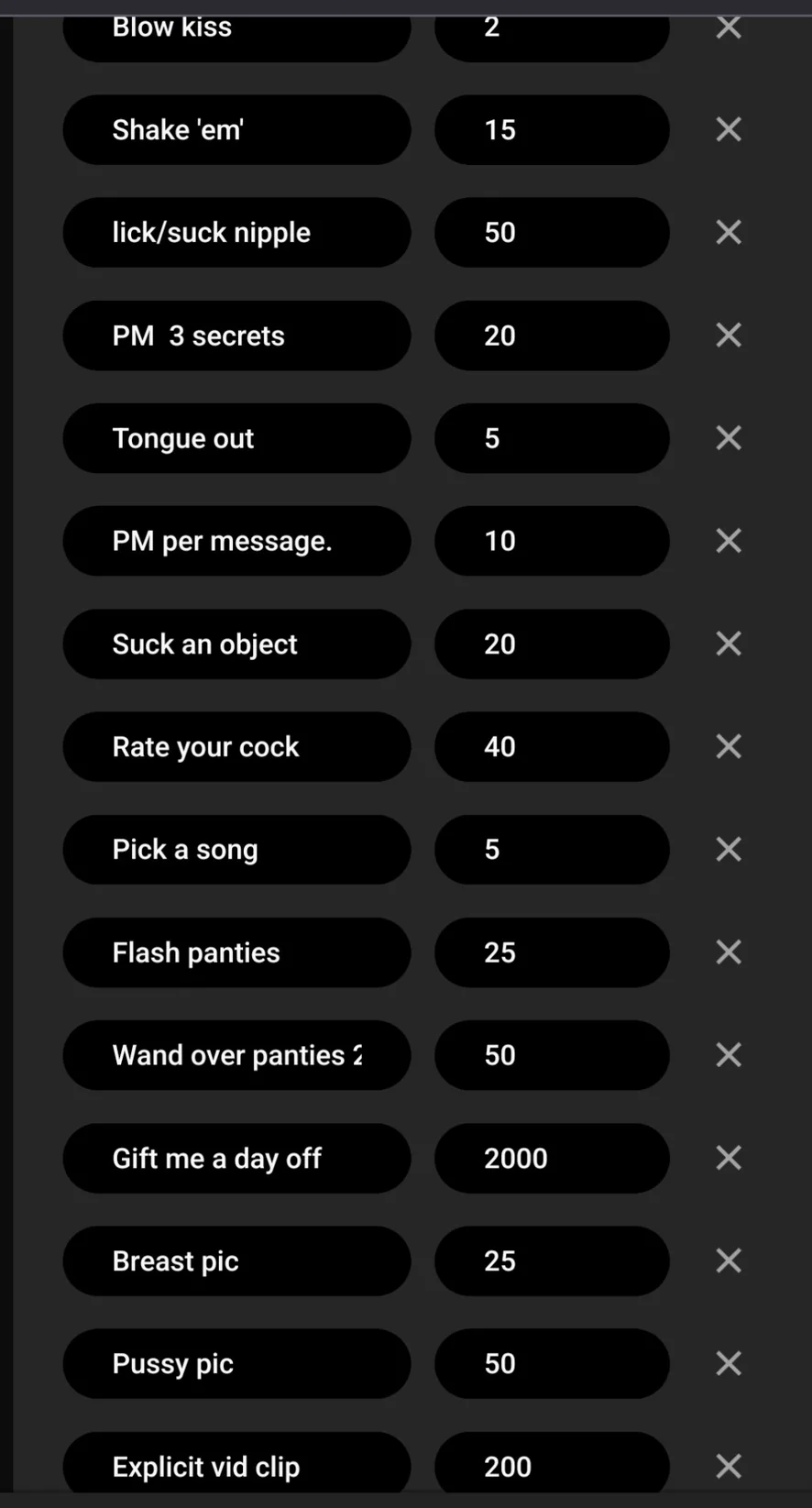Delete the Pick a song item
The width and height of the screenshot is (812, 1508).
729,849
